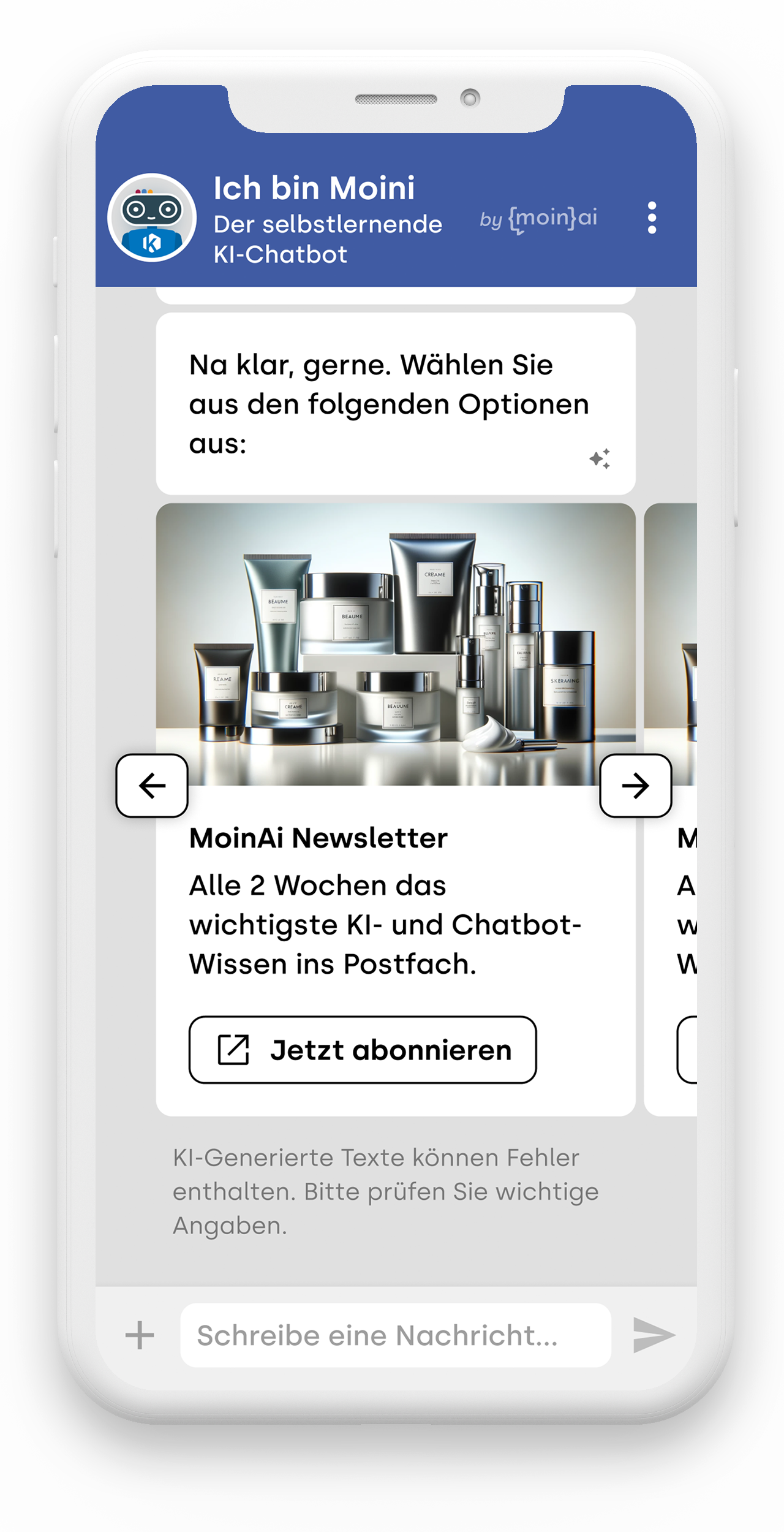Focus the Schreibe eine Nachricht field
The image size is (784, 1532).
tap(395, 1335)
